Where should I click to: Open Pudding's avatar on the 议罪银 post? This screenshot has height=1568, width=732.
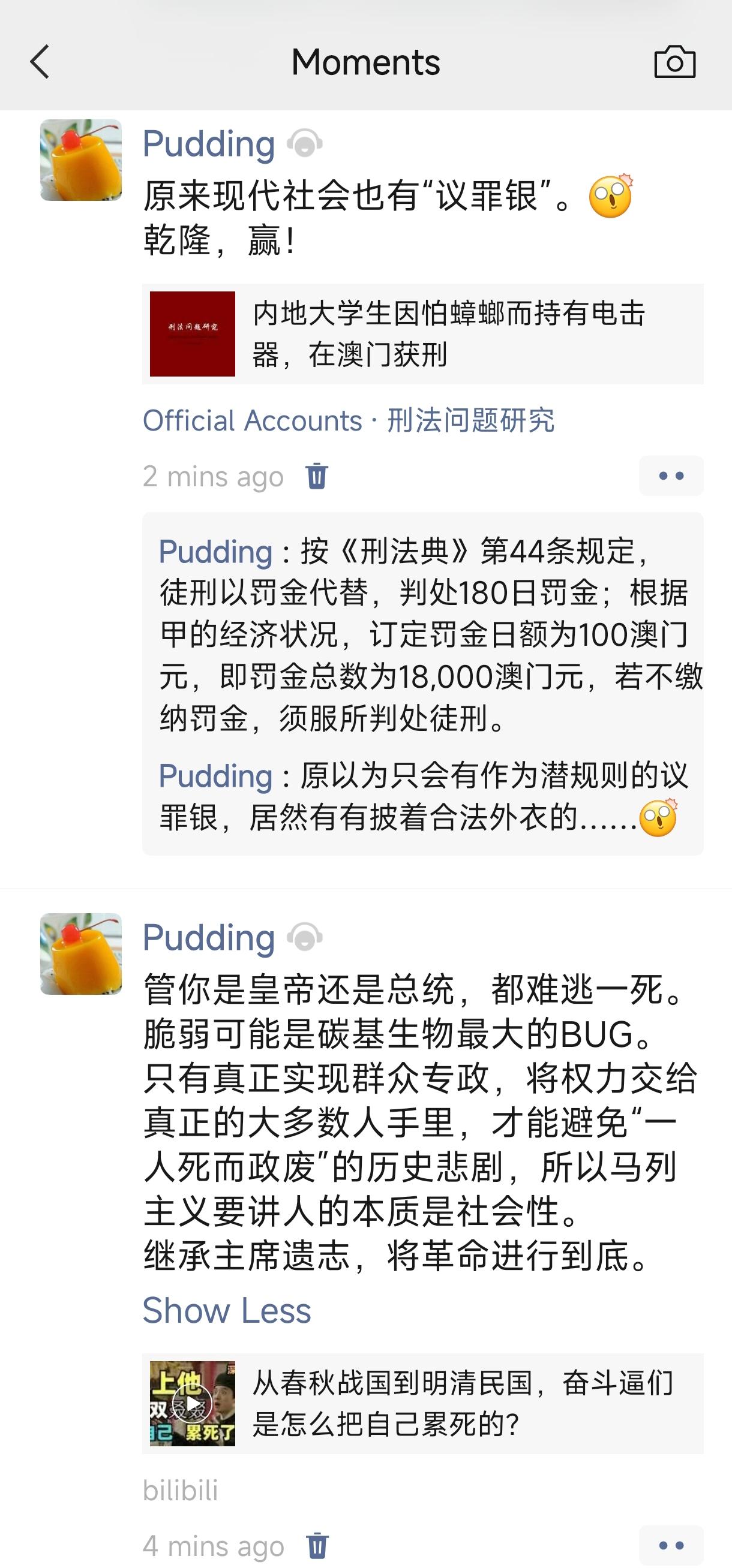[x=81, y=160]
